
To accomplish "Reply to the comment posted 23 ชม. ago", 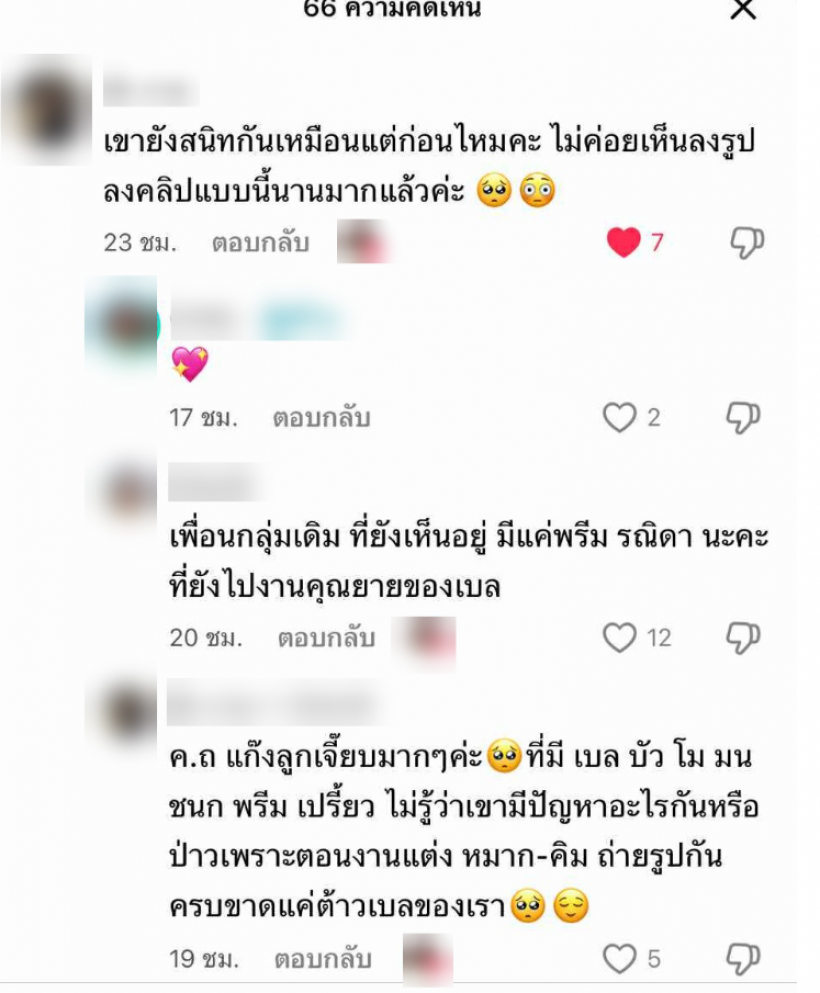I will point(260,242).
